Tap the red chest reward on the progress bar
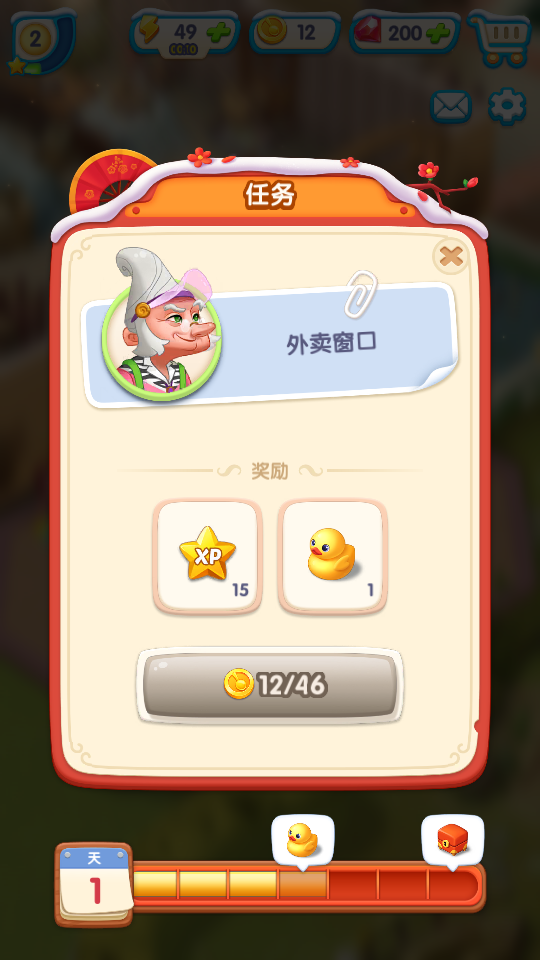Image resolution: width=540 pixels, height=960 pixels. tap(452, 841)
